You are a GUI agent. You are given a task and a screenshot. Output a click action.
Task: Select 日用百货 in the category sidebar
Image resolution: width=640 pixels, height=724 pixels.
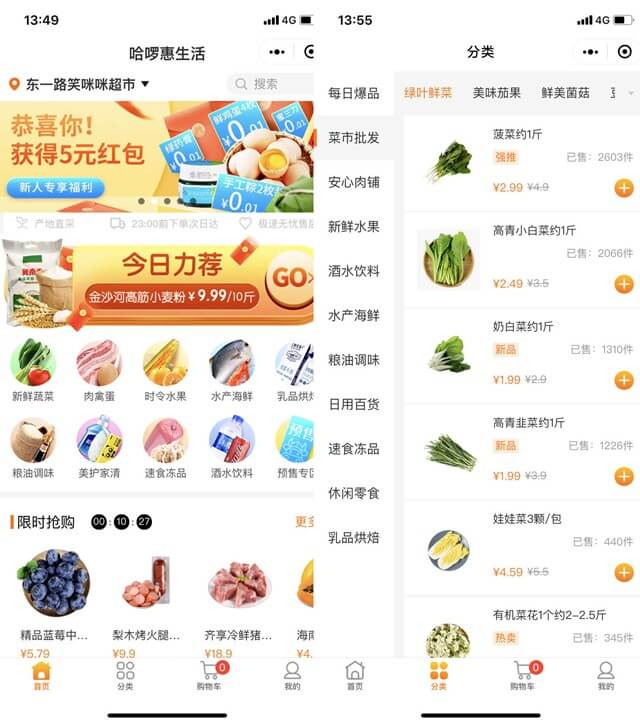(353, 404)
